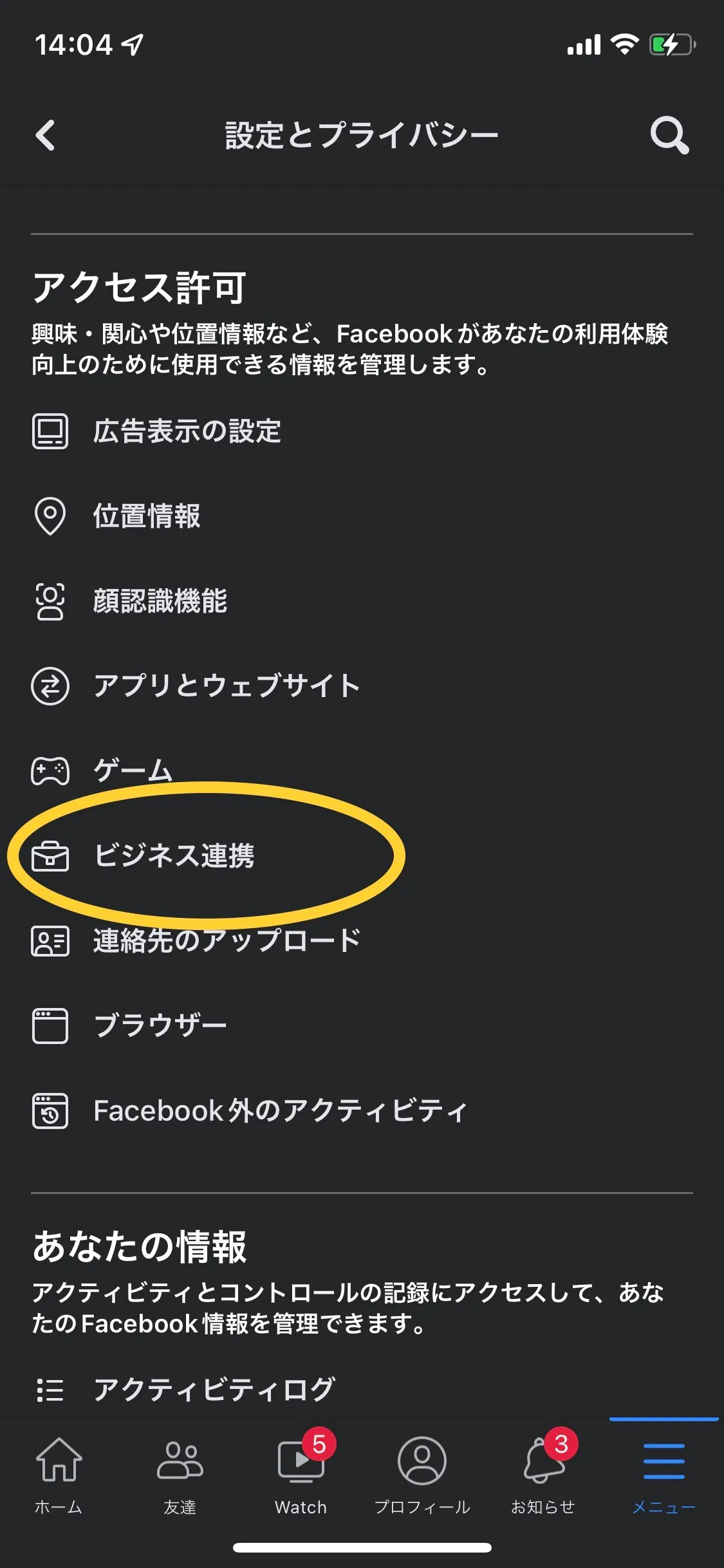Tap the アプリとウェブサイト transfer icon
This screenshot has height=1568, width=724.
pos(50,686)
